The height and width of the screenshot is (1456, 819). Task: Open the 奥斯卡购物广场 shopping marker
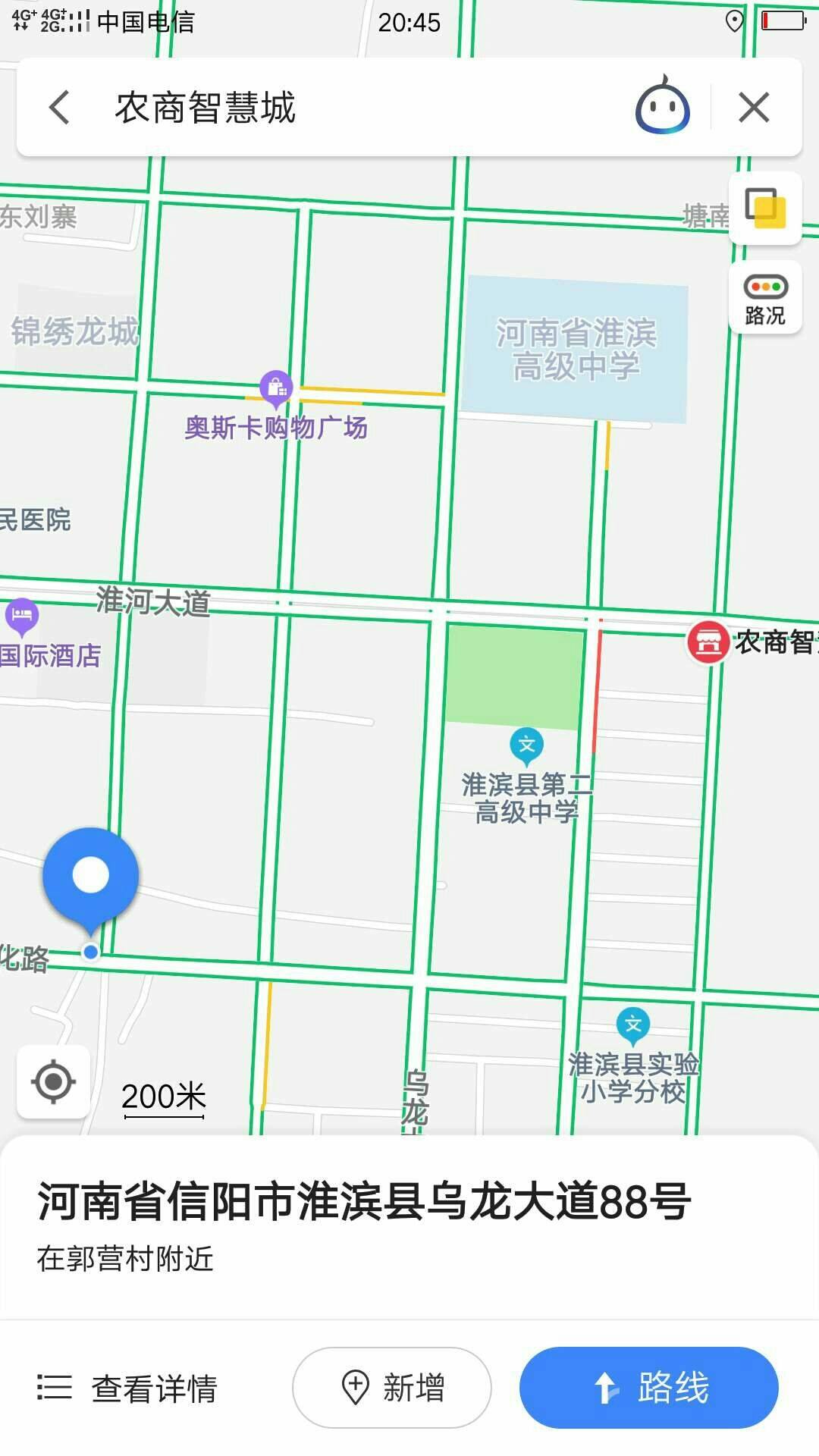[x=276, y=388]
